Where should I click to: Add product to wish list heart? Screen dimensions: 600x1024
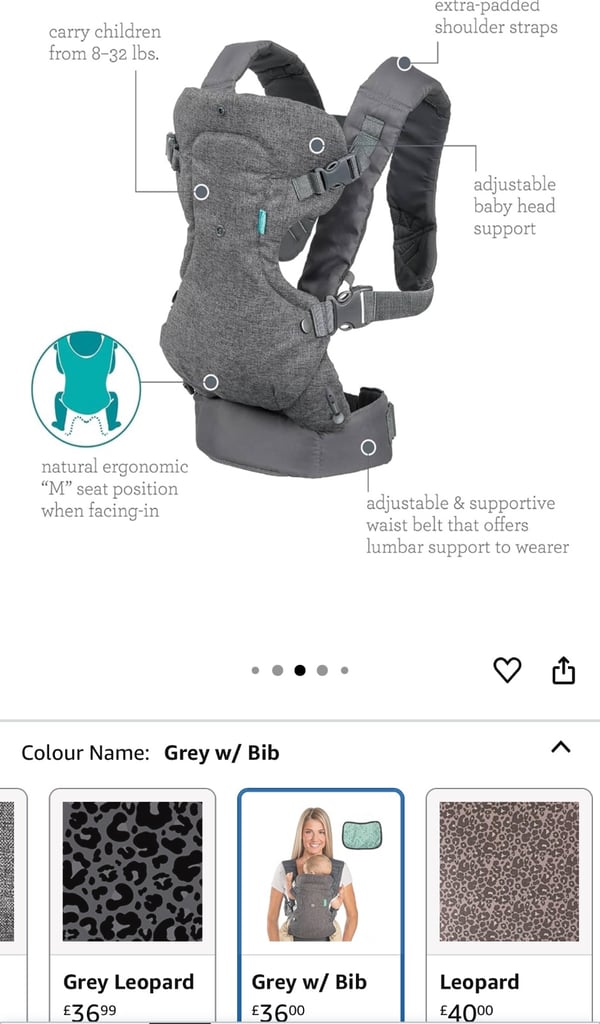point(507,670)
